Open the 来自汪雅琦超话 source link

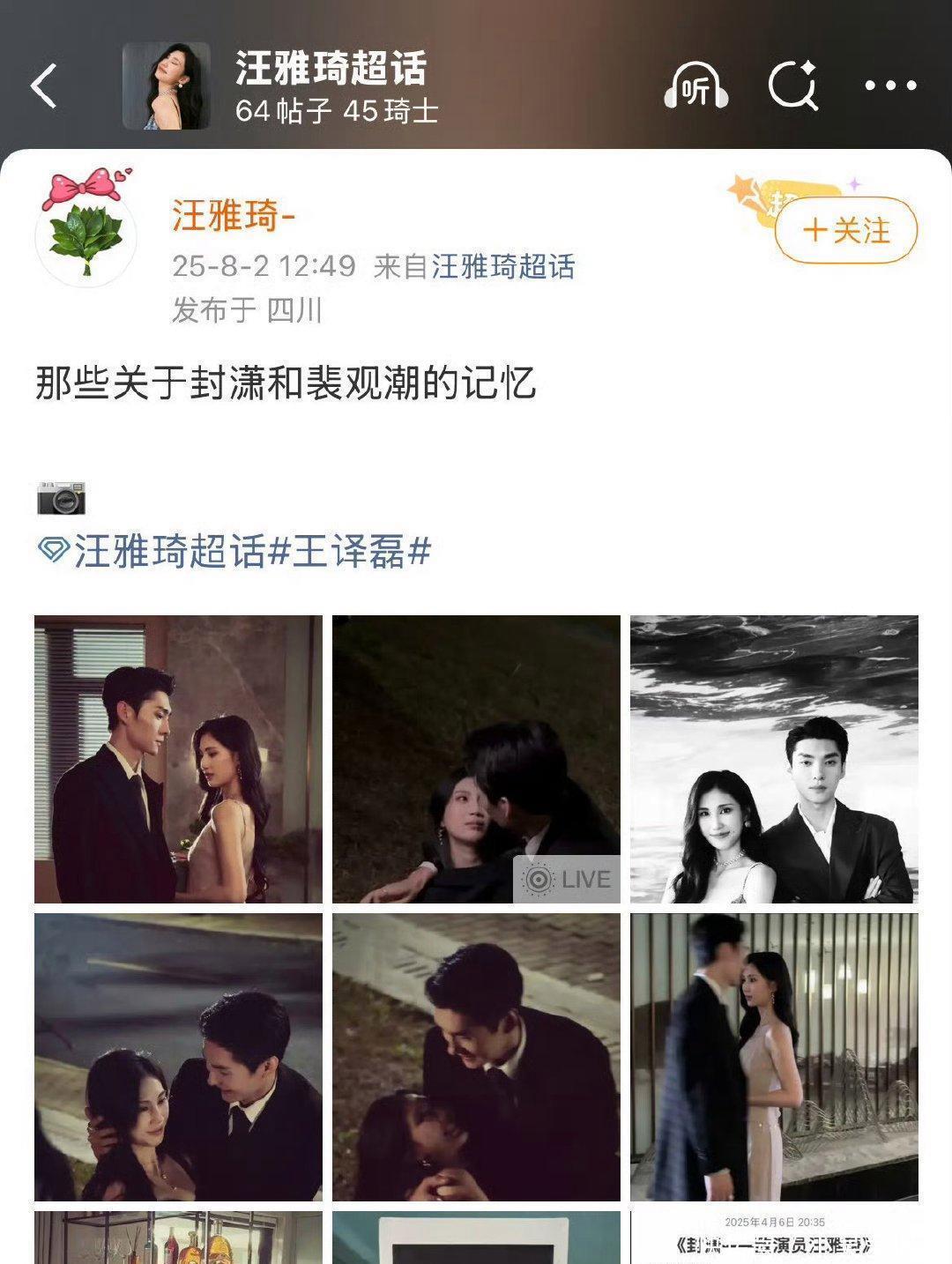click(502, 266)
